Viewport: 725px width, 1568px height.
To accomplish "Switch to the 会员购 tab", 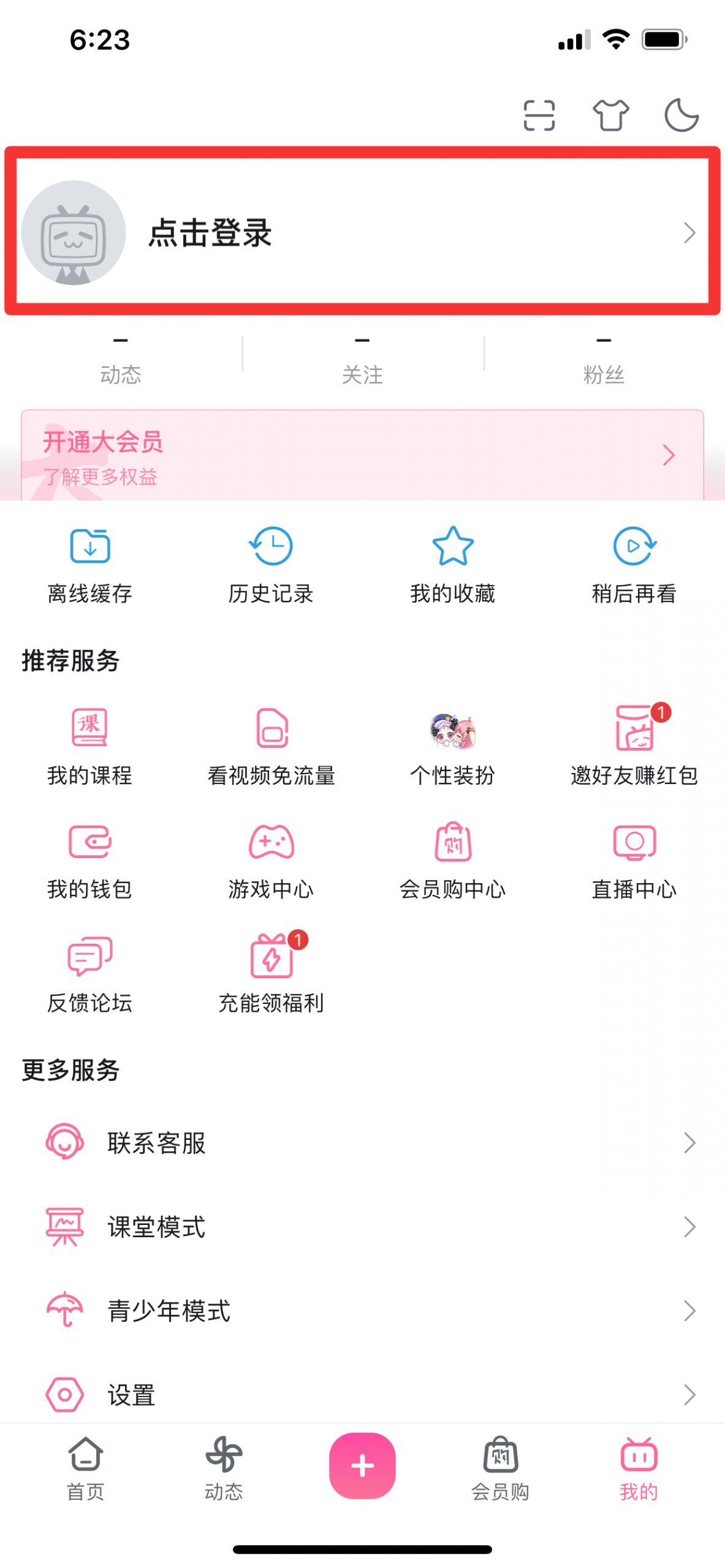I will (x=500, y=1468).
